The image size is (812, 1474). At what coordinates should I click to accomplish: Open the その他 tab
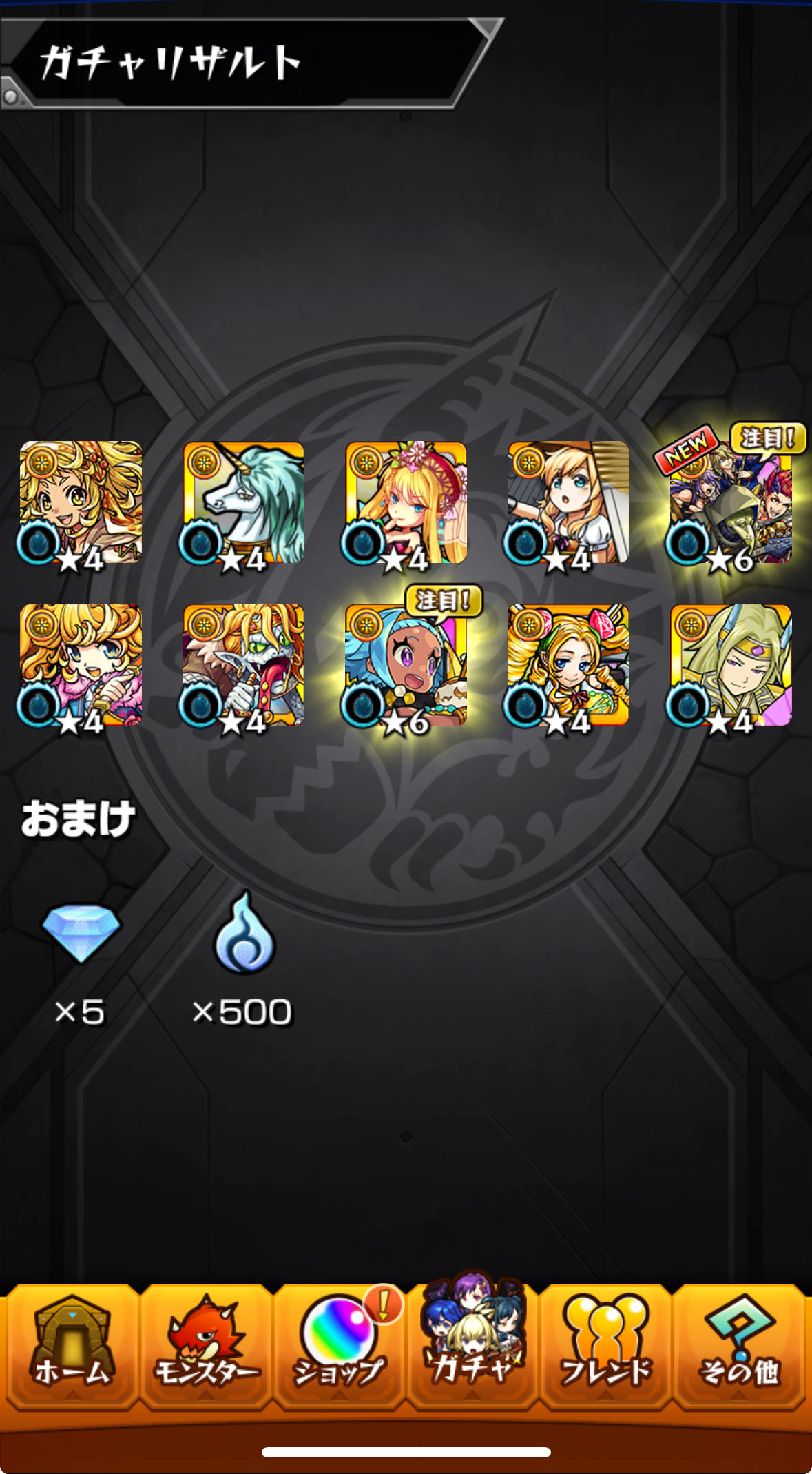point(739,1344)
